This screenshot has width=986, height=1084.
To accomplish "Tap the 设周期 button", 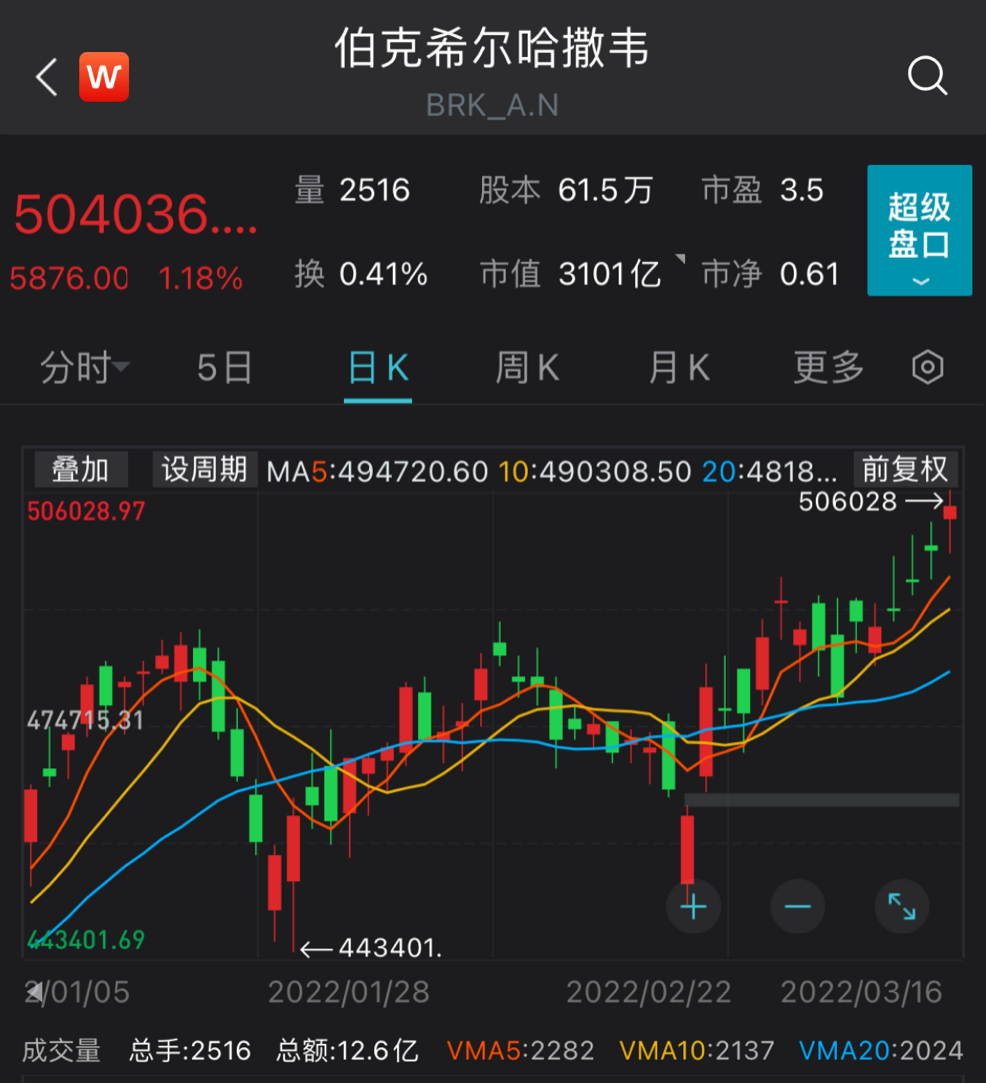I will pyautogui.click(x=205, y=469).
